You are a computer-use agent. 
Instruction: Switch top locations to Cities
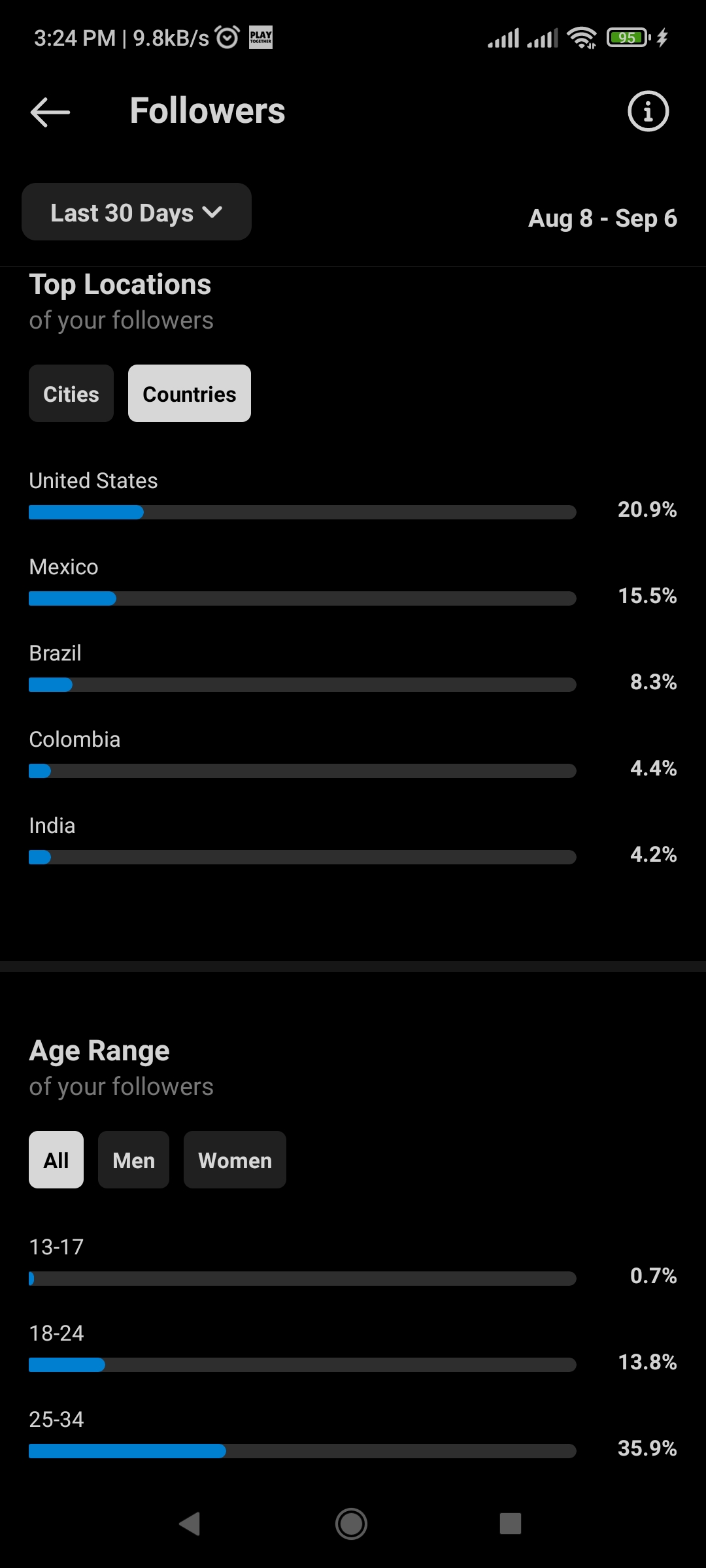pyautogui.click(x=71, y=394)
